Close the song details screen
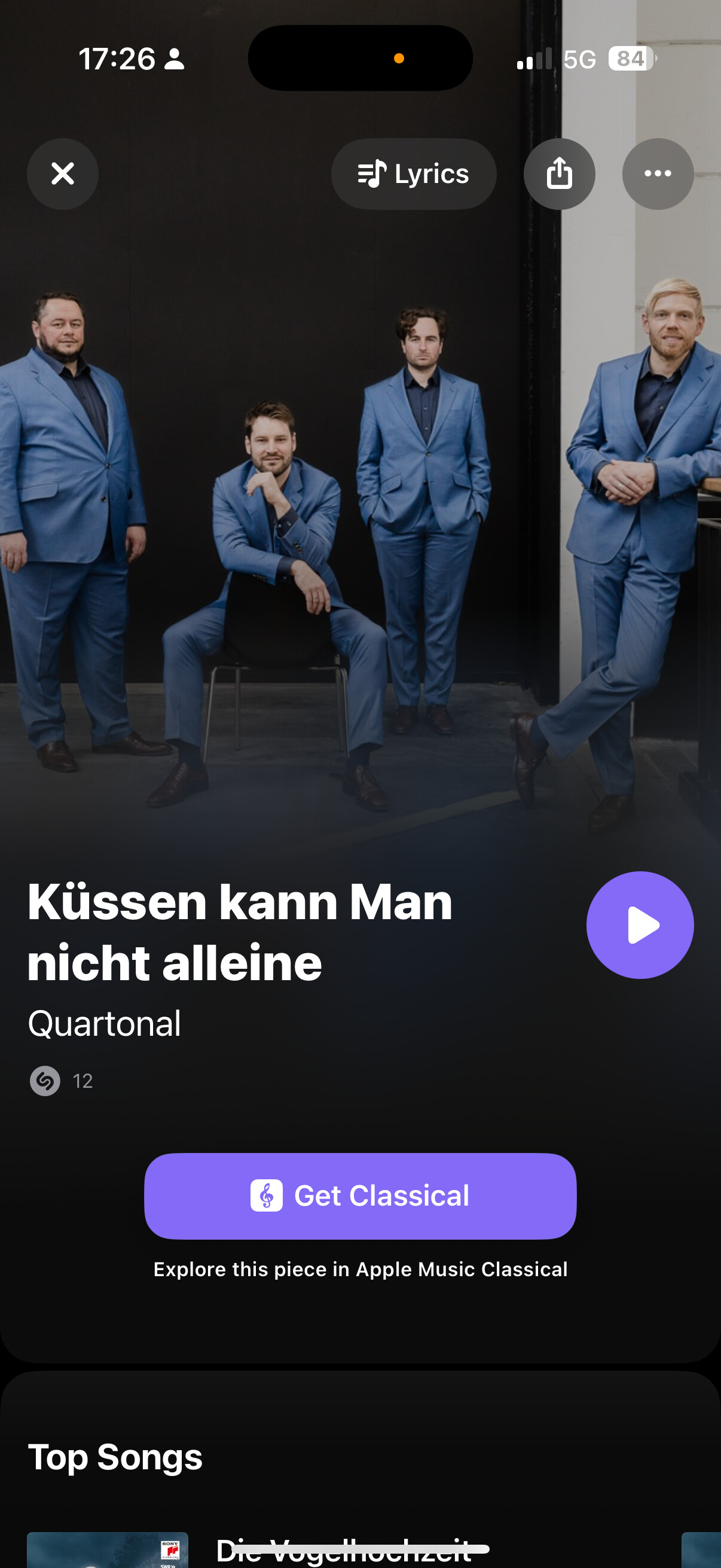This screenshot has height=1568, width=721. pos(63,173)
